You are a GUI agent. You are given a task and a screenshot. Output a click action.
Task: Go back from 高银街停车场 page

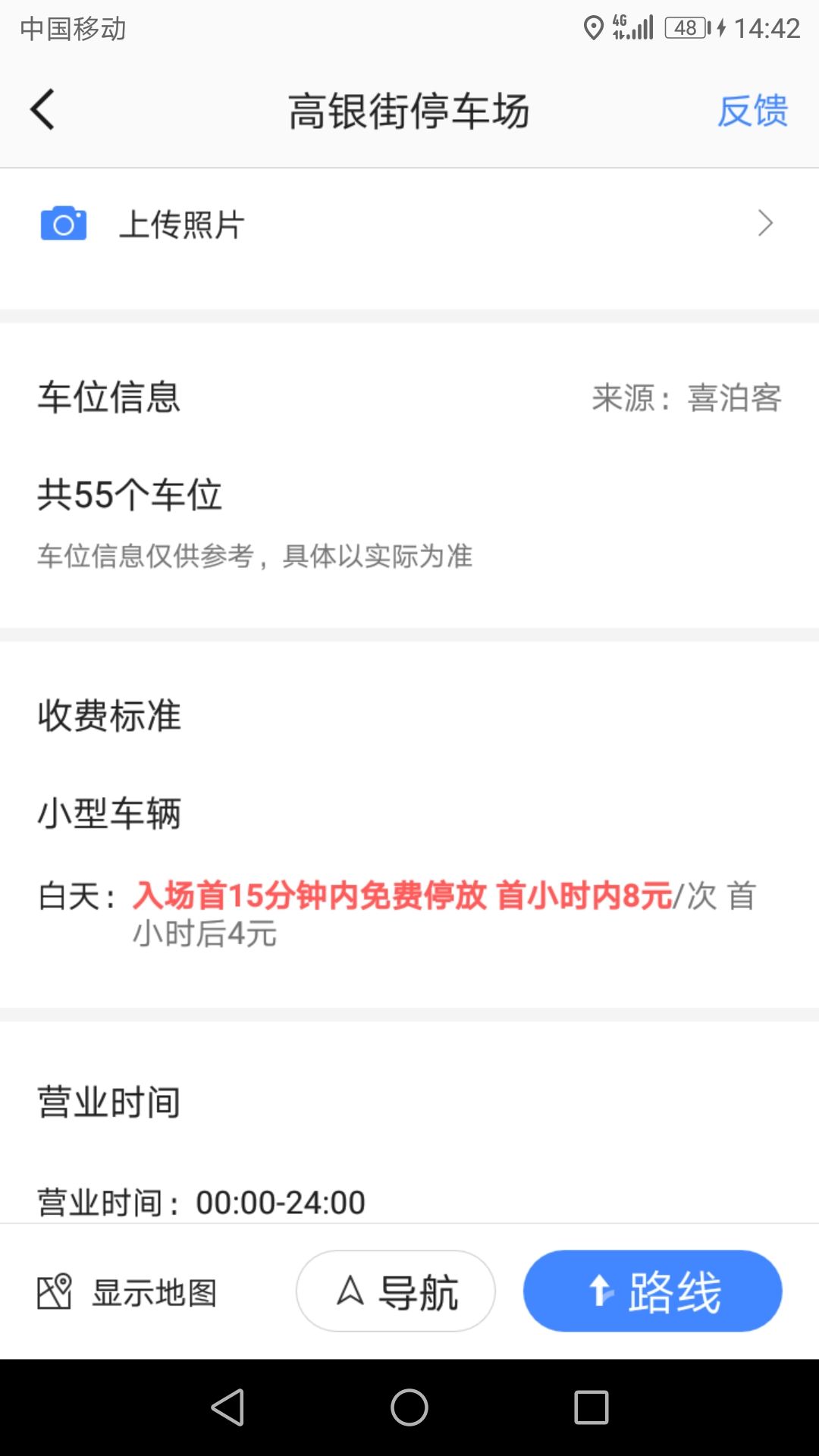42,110
